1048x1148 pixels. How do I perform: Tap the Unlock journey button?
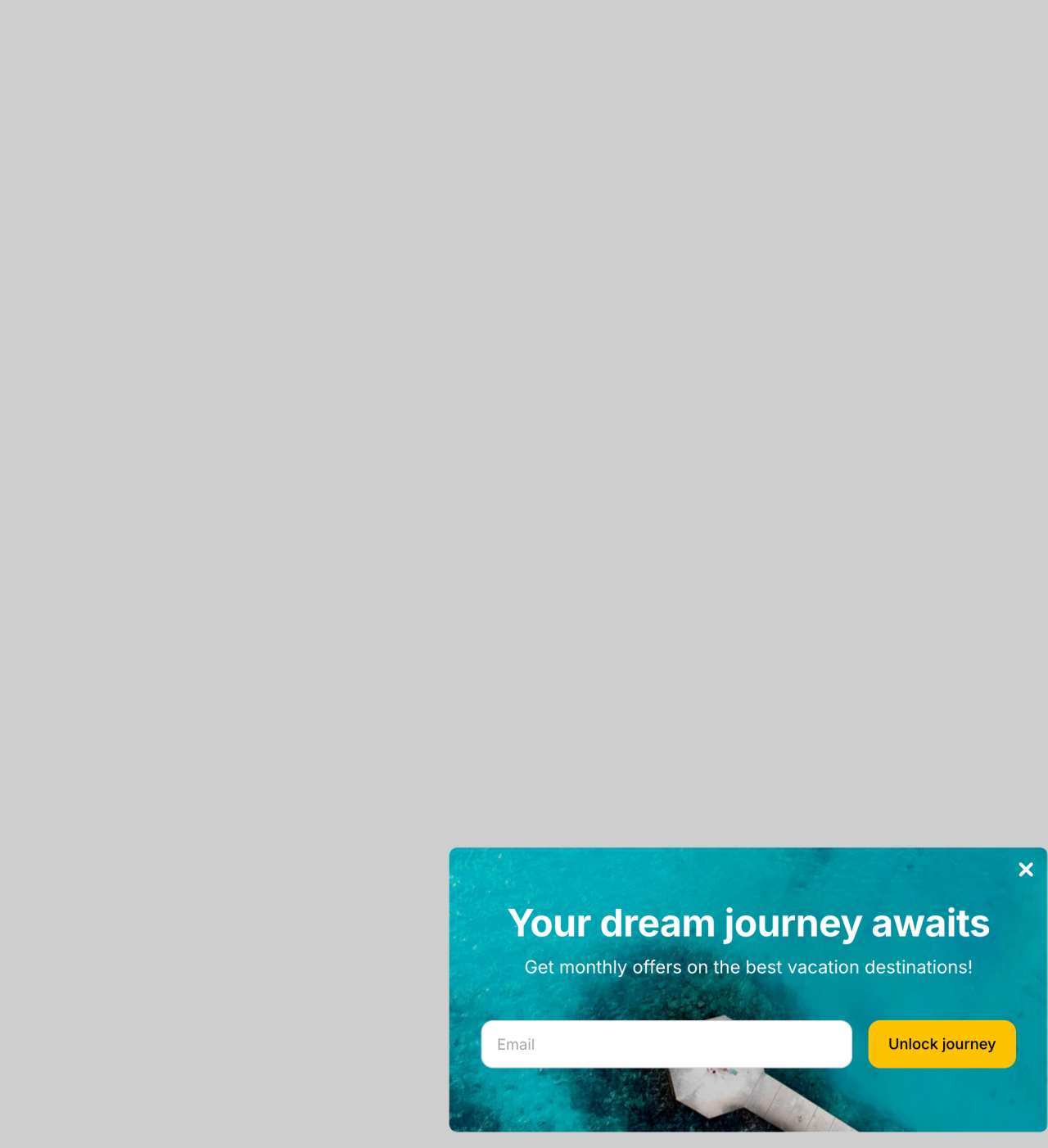click(942, 1044)
